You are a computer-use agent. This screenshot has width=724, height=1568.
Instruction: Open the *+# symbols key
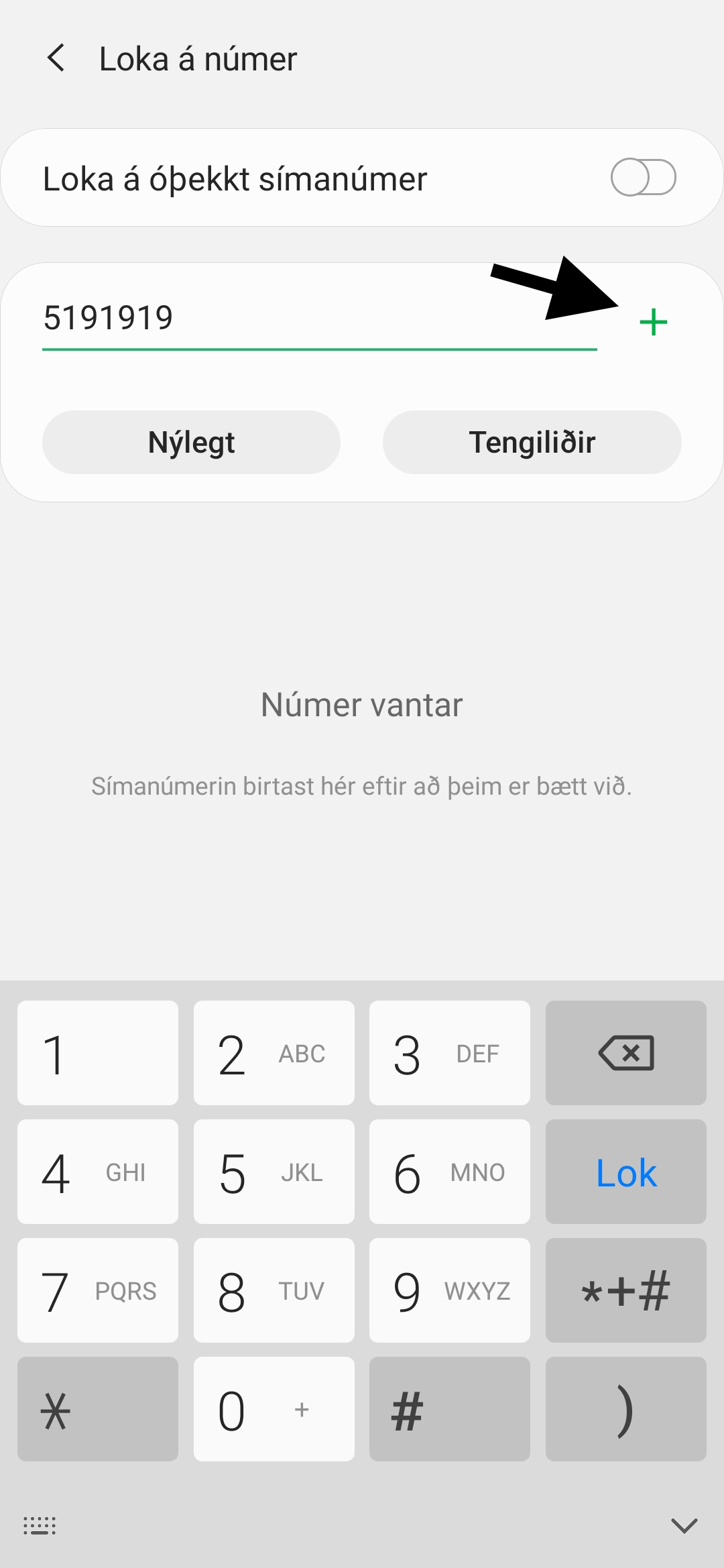pos(625,1290)
